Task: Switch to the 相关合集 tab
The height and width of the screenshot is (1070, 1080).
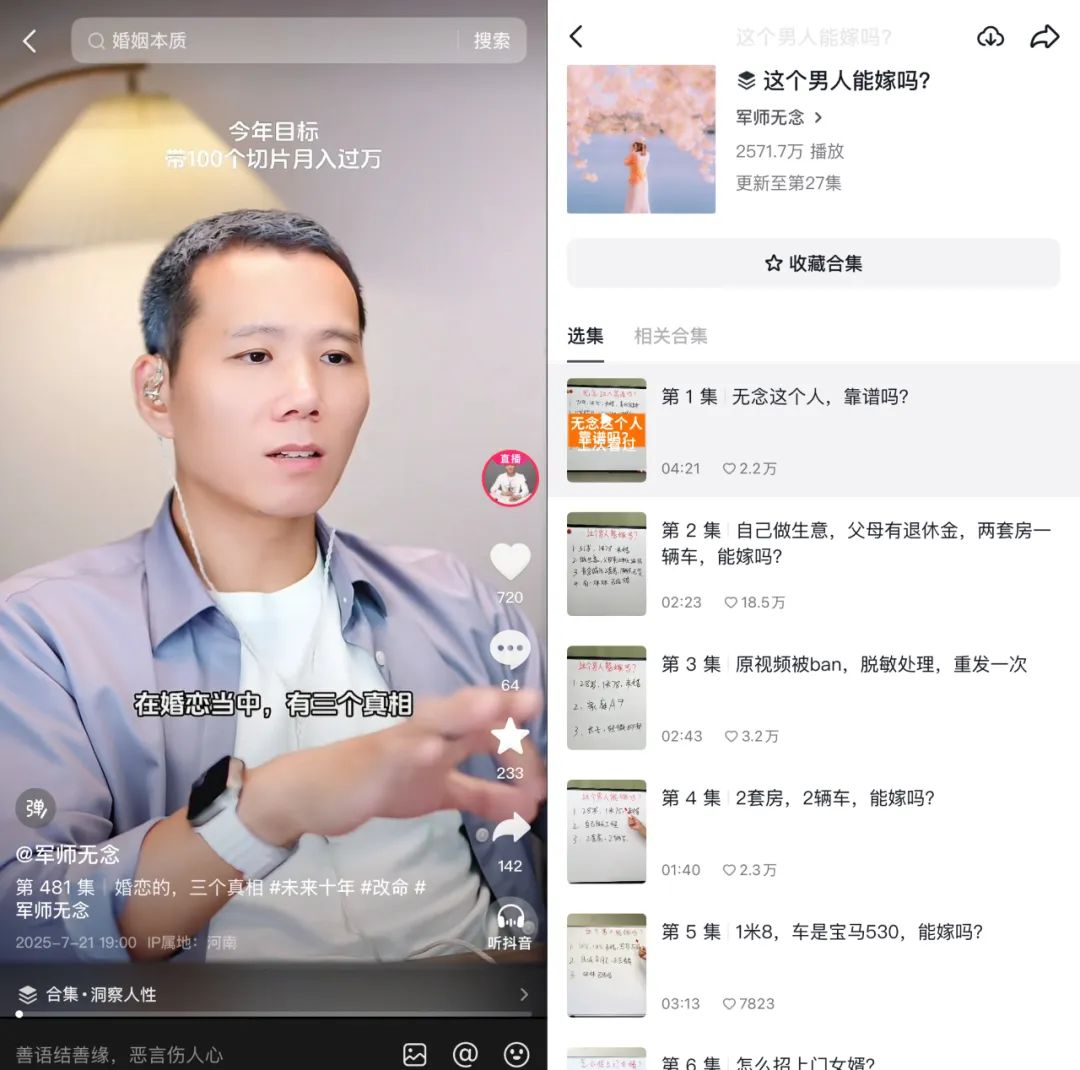Action: click(670, 336)
